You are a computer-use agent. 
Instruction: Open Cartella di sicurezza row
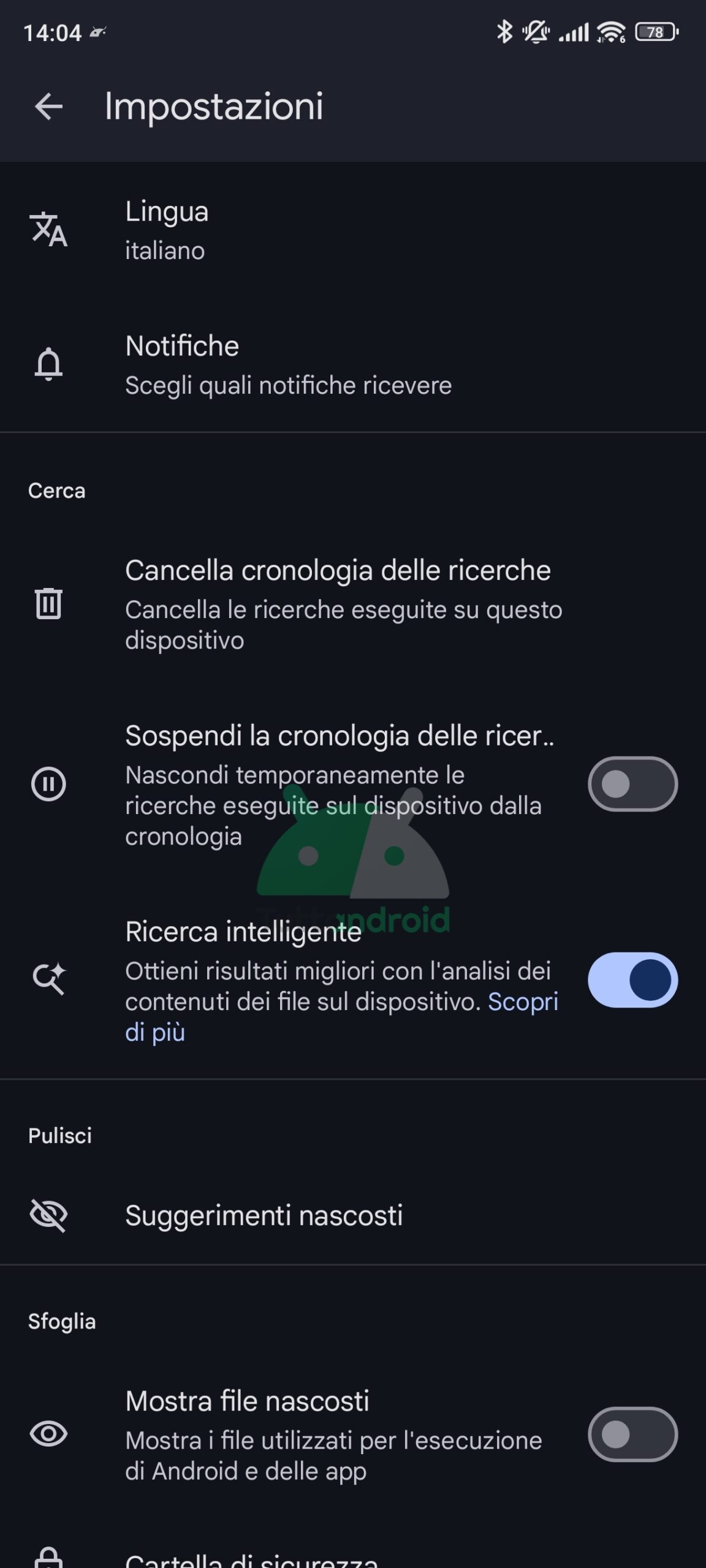coord(251,1559)
